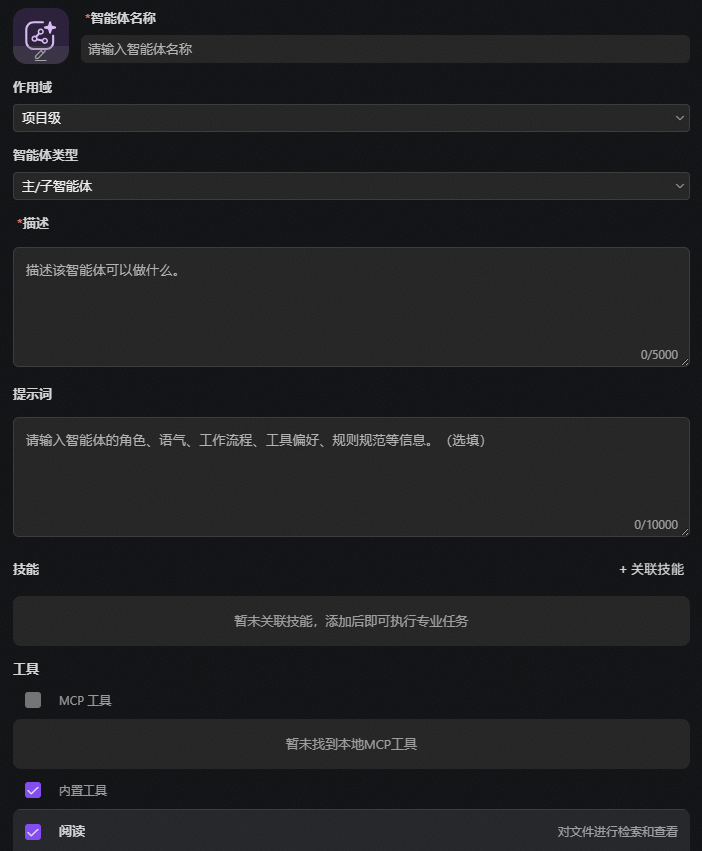
Task: Tap the 描述 text area
Action: pyautogui.click(x=351, y=307)
